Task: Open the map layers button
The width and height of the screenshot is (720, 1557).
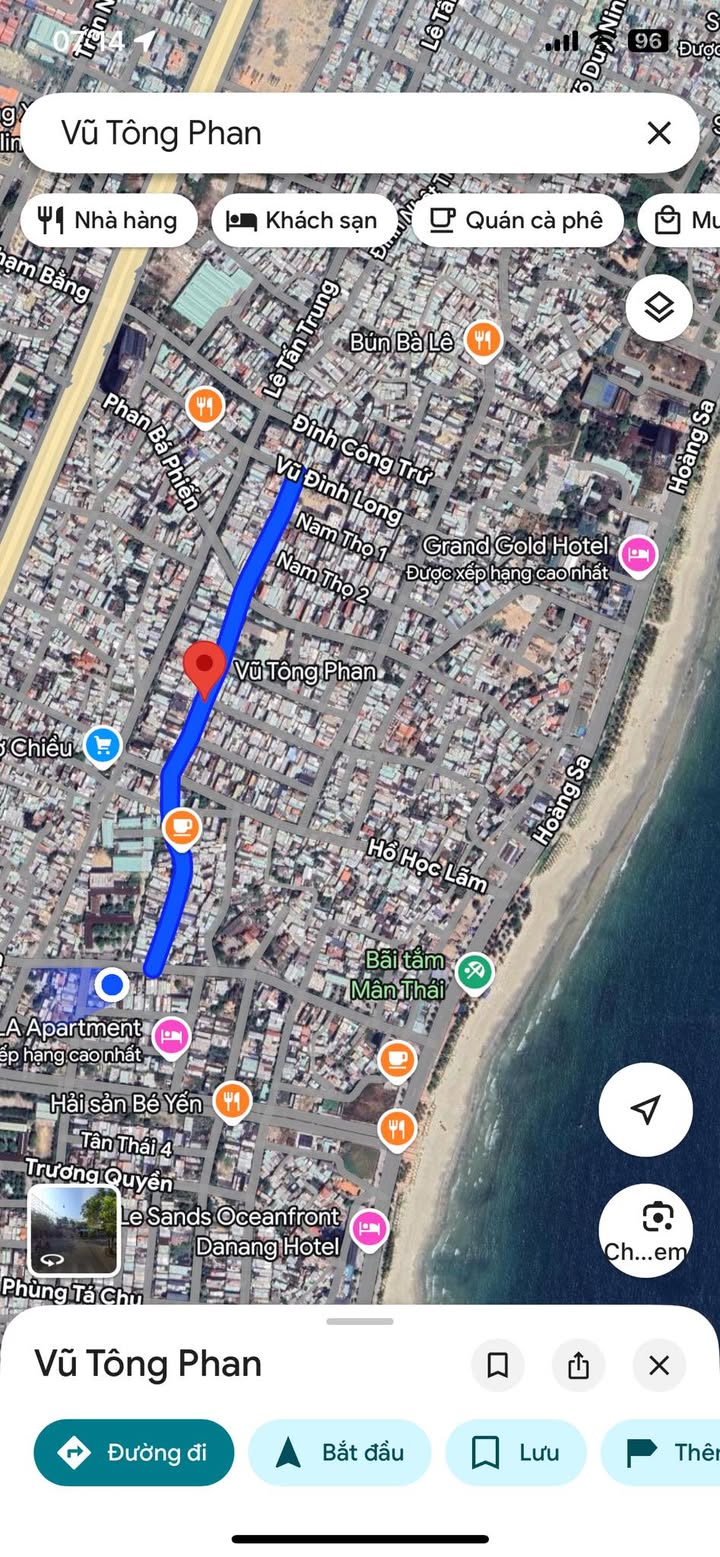Action: [659, 308]
